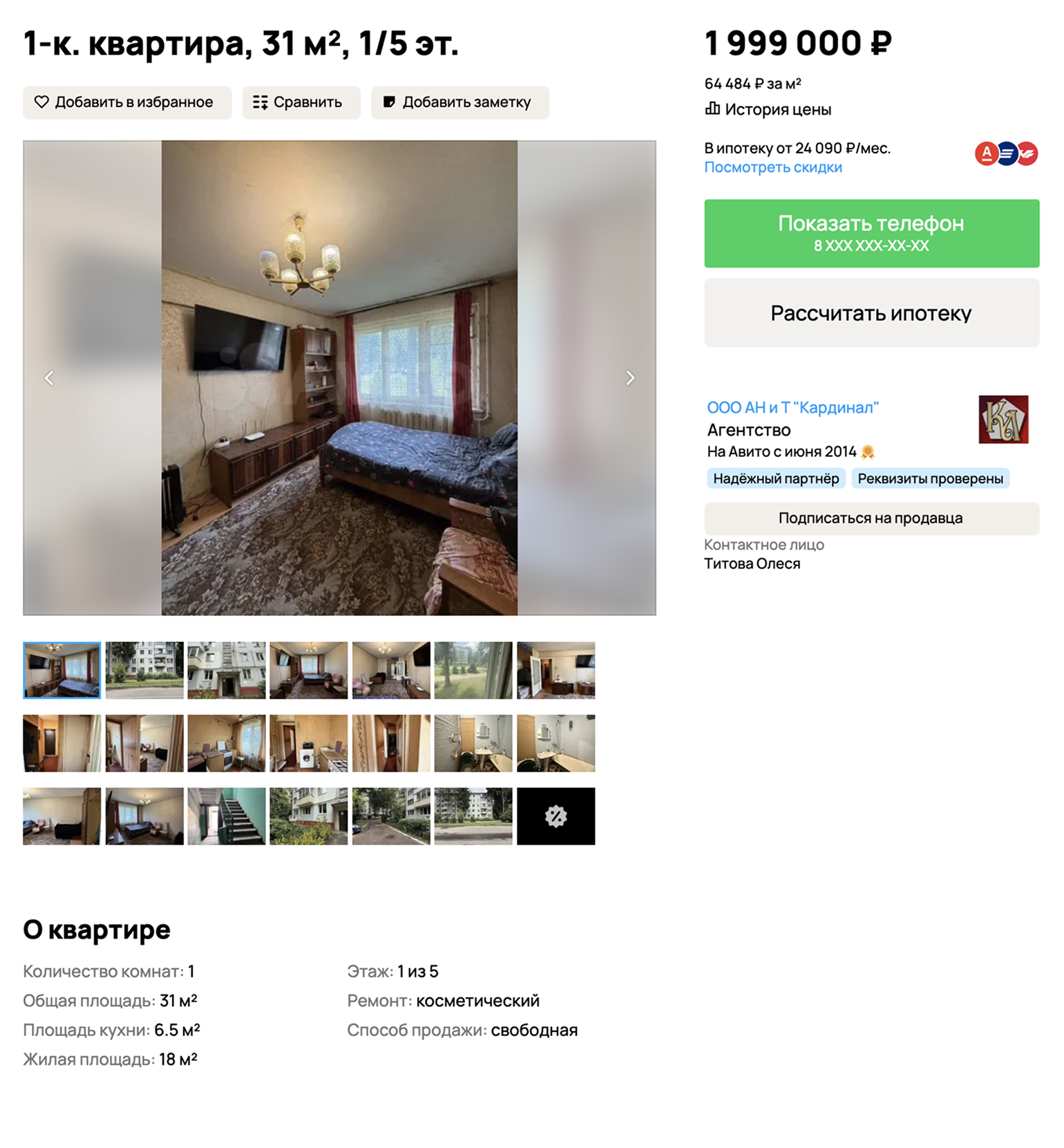Go to previous photo with left arrow

tap(49, 378)
